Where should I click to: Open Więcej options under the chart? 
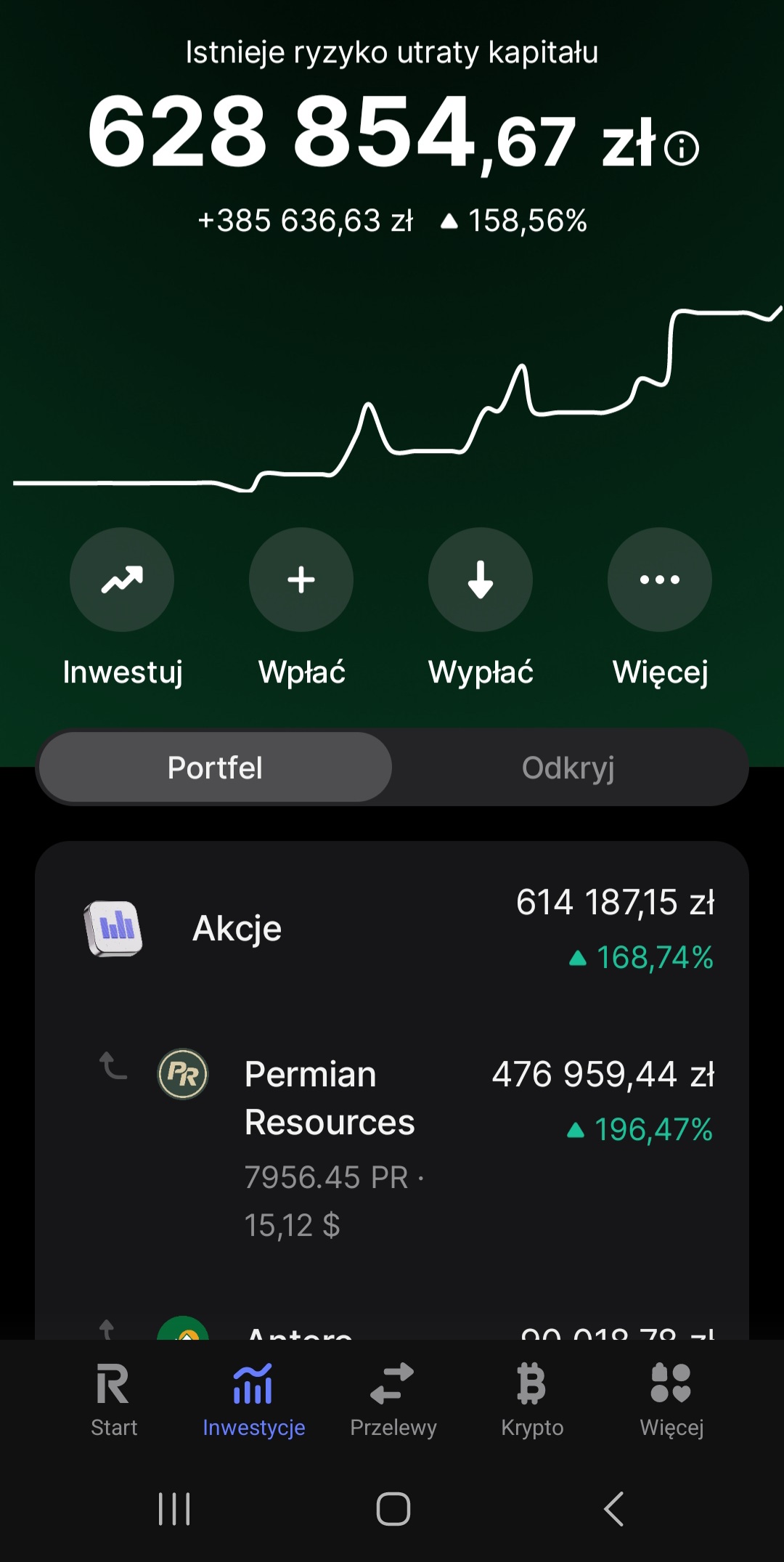[x=659, y=580]
